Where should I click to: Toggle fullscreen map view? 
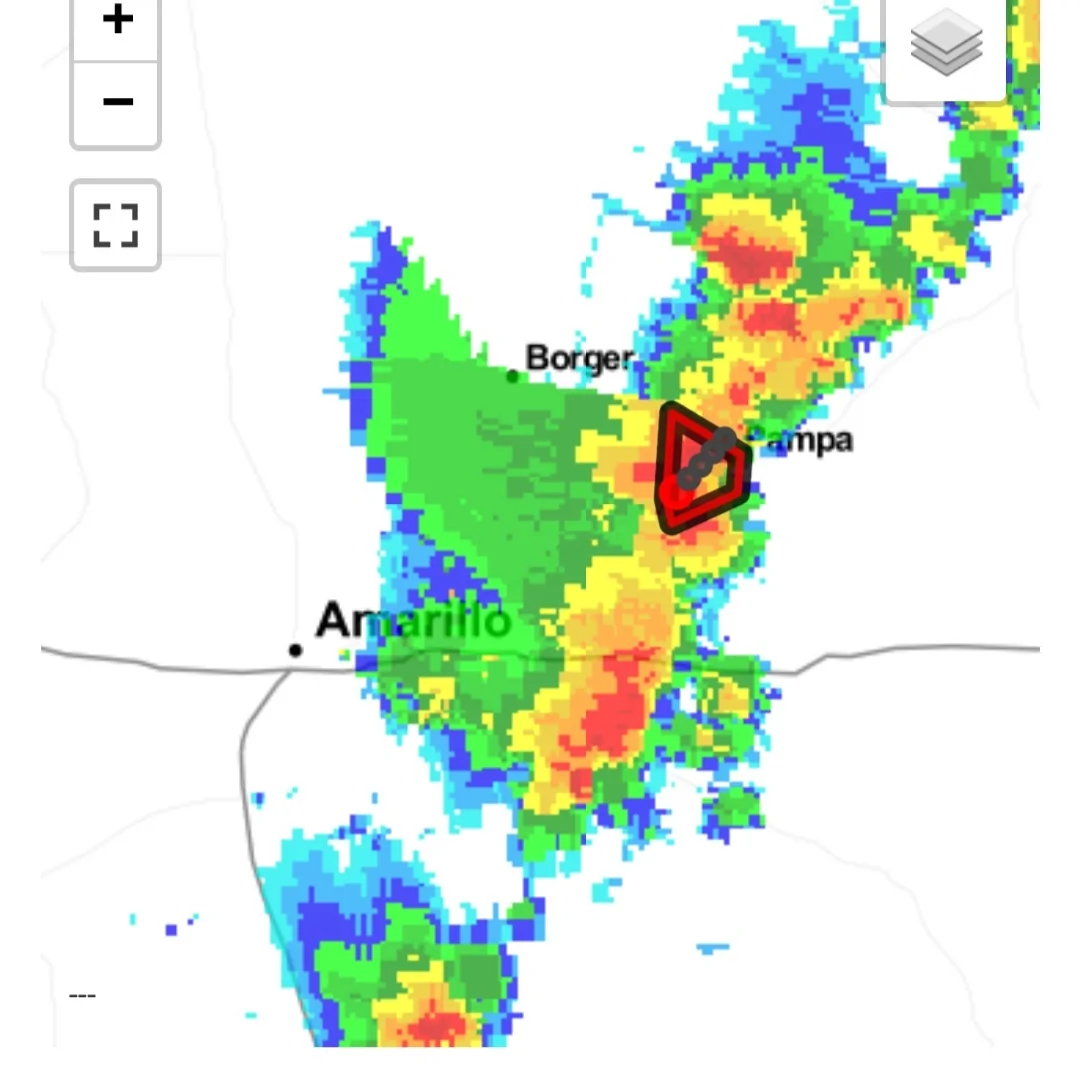coord(116,225)
